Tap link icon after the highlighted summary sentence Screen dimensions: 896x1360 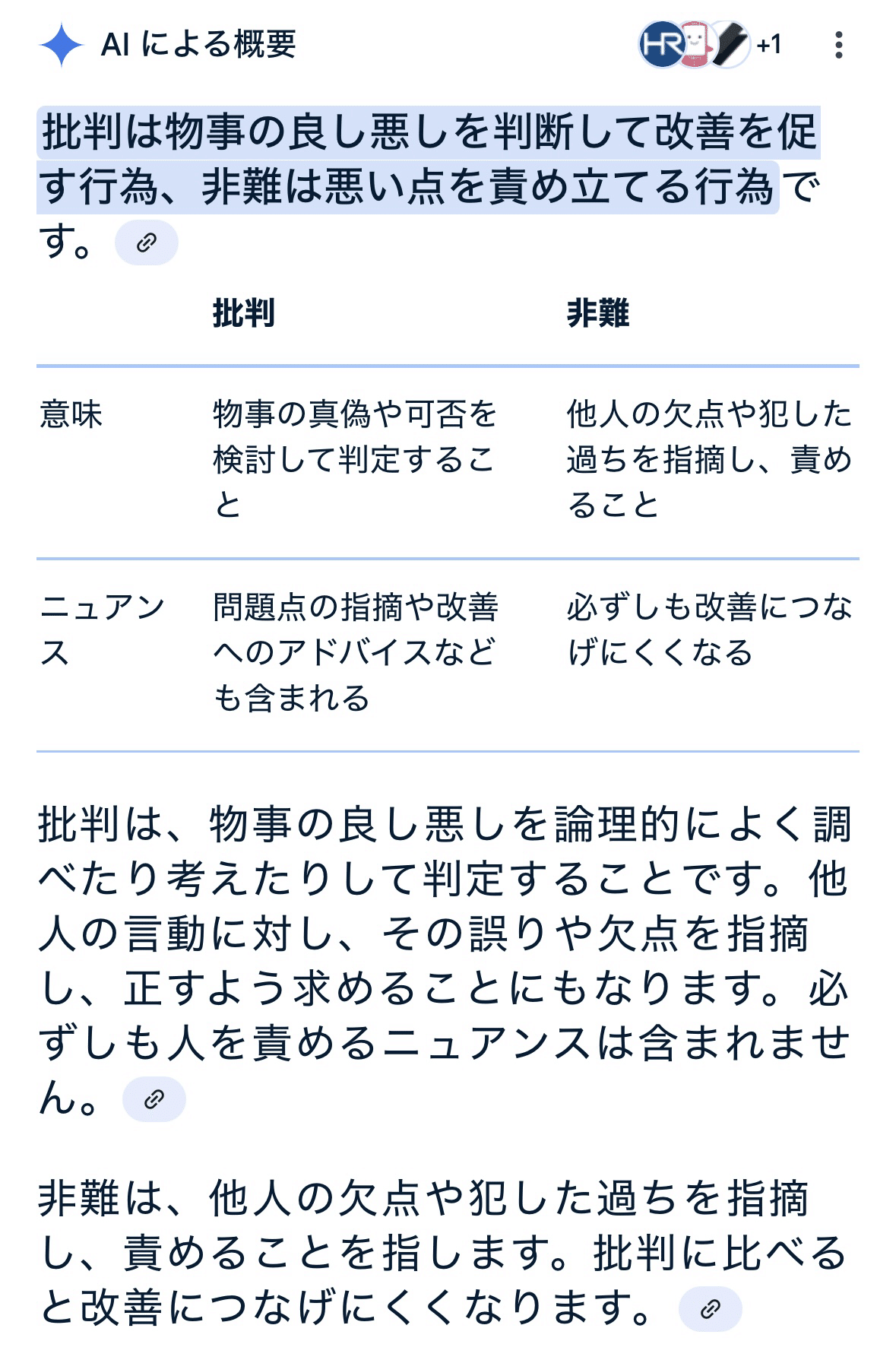tap(147, 243)
